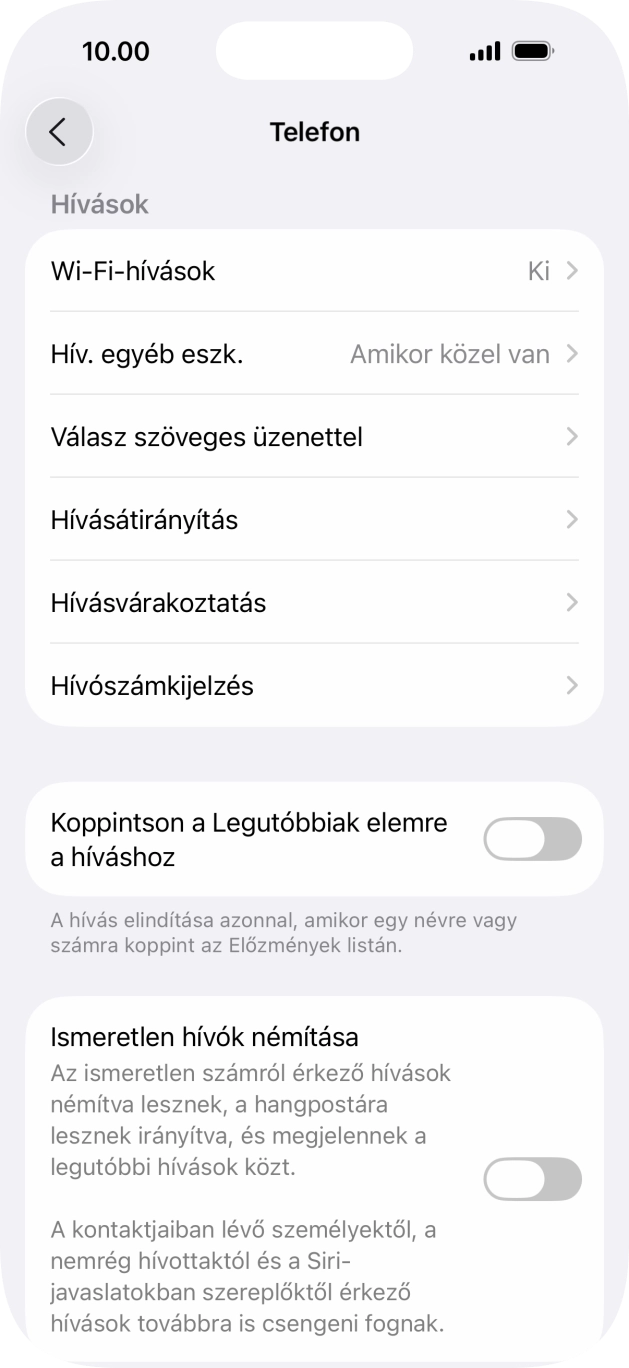Open Válasz szöveges üzenettel

(314, 437)
